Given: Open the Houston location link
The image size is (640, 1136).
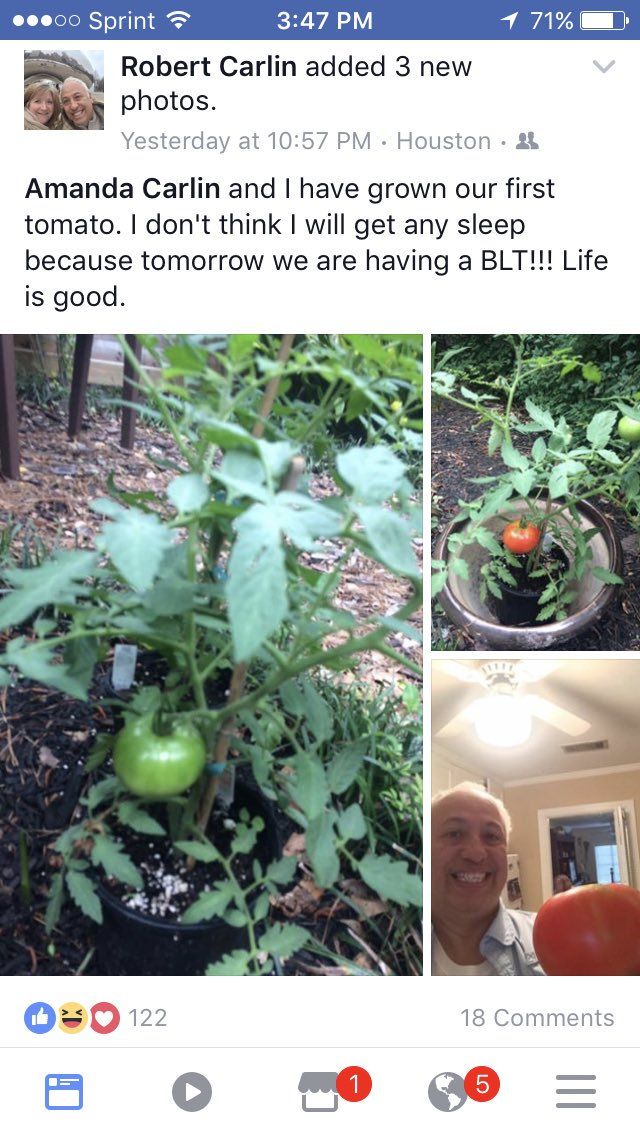Looking at the screenshot, I should [444, 141].
